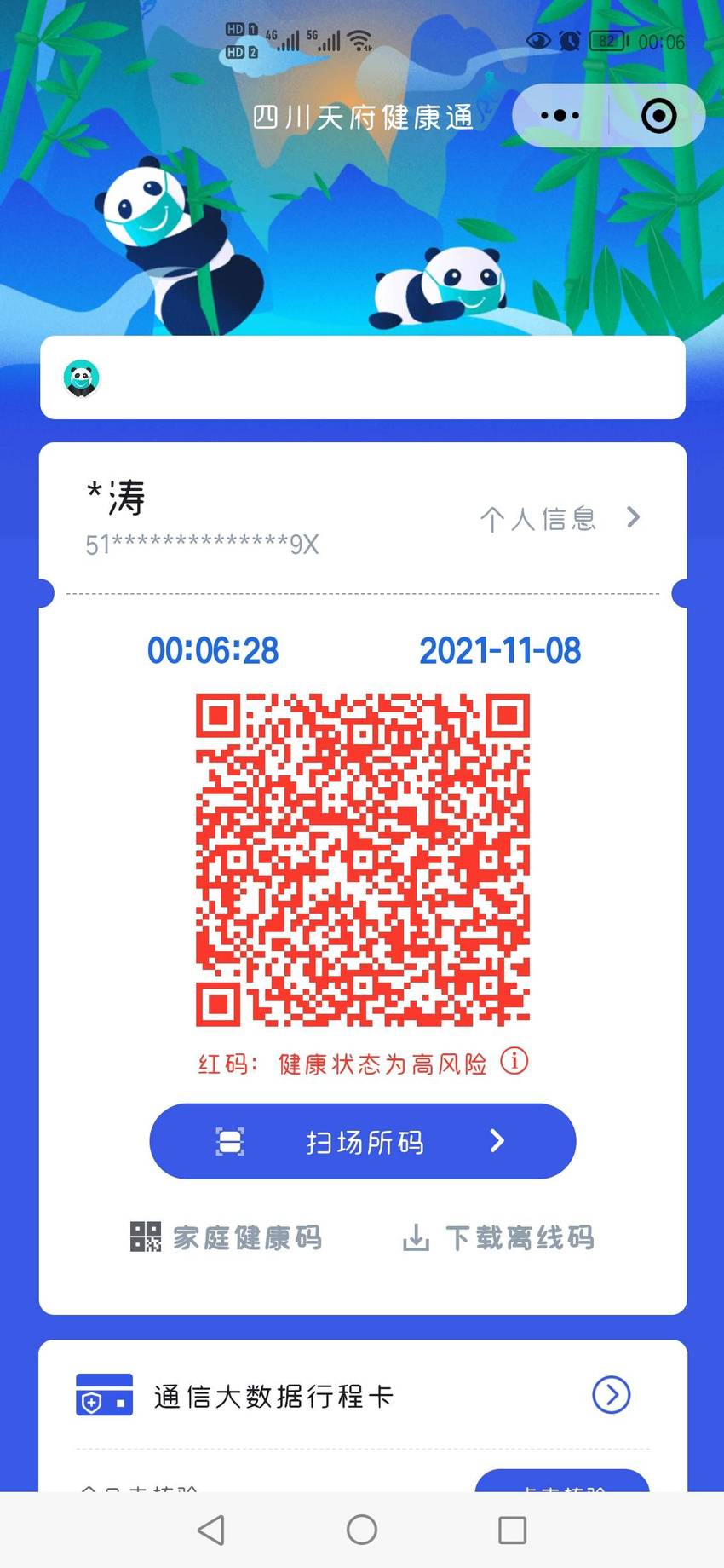Viewport: 724px width, 1568px height.
Task: Go back using system navigation
Action: [211, 1530]
